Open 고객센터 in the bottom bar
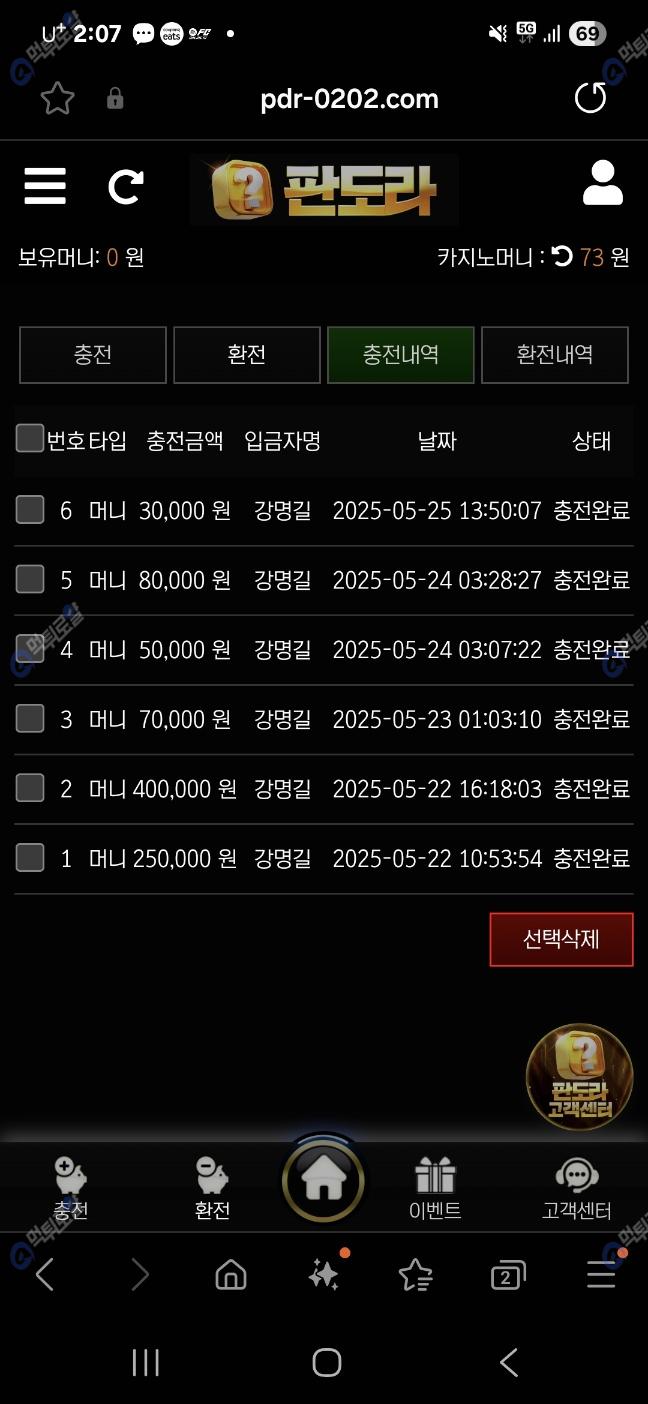 (576, 1188)
